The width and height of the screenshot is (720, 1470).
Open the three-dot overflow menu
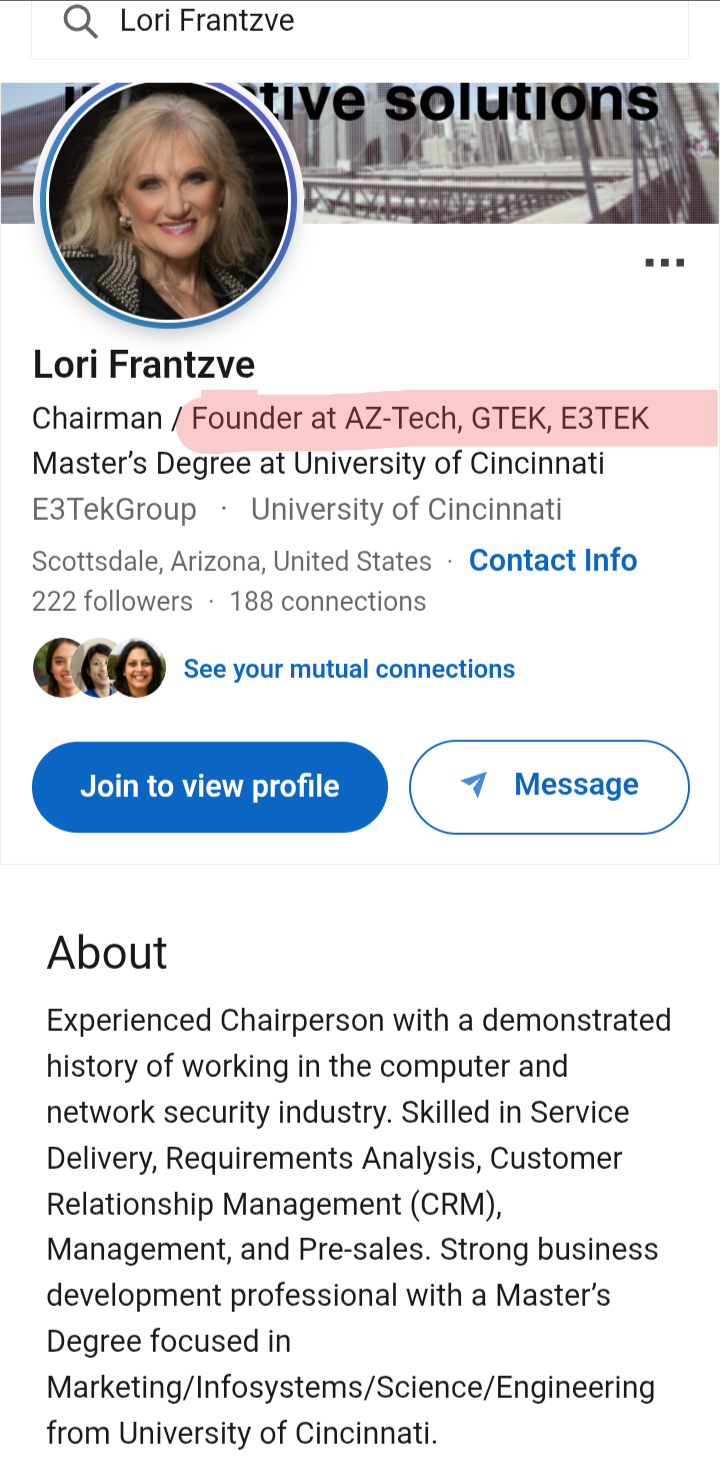point(664,263)
